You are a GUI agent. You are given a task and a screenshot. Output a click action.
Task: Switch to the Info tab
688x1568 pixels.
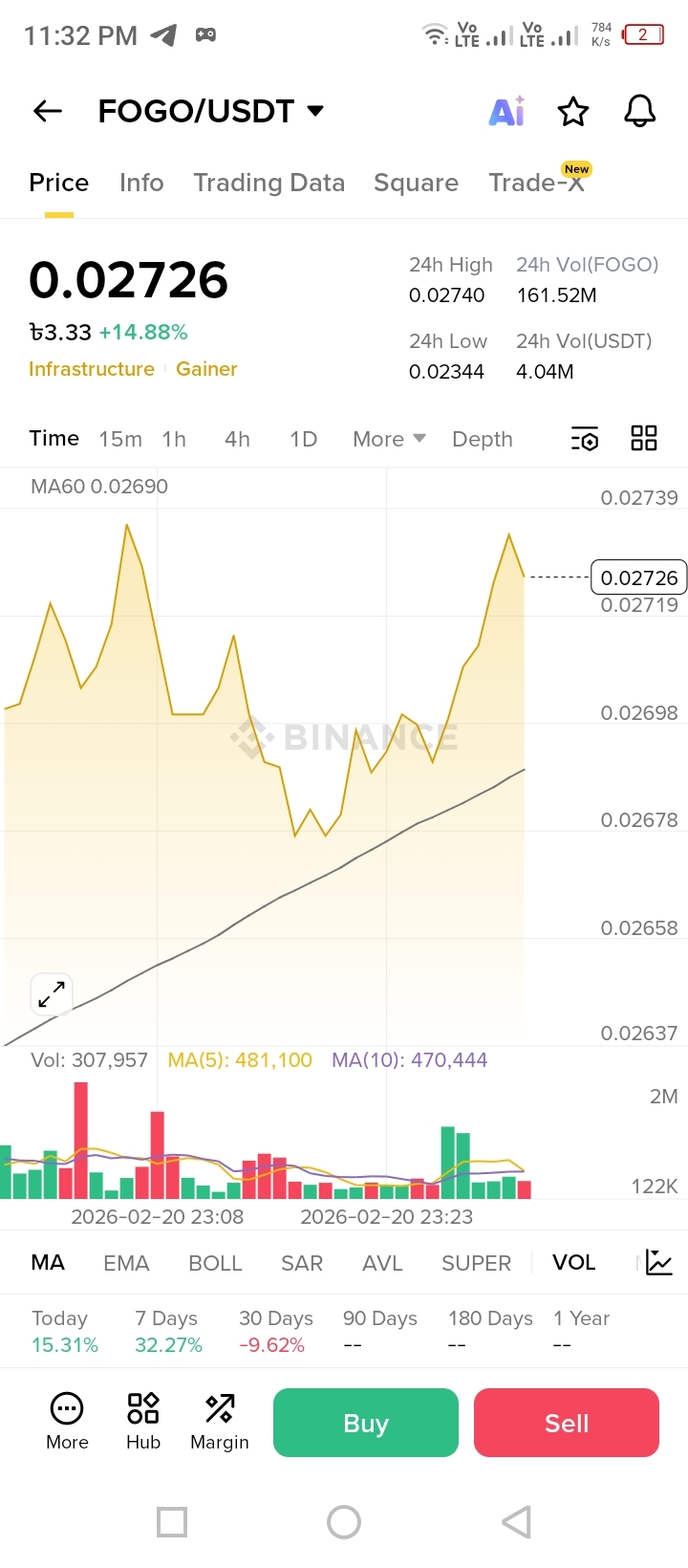[x=141, y=183]
